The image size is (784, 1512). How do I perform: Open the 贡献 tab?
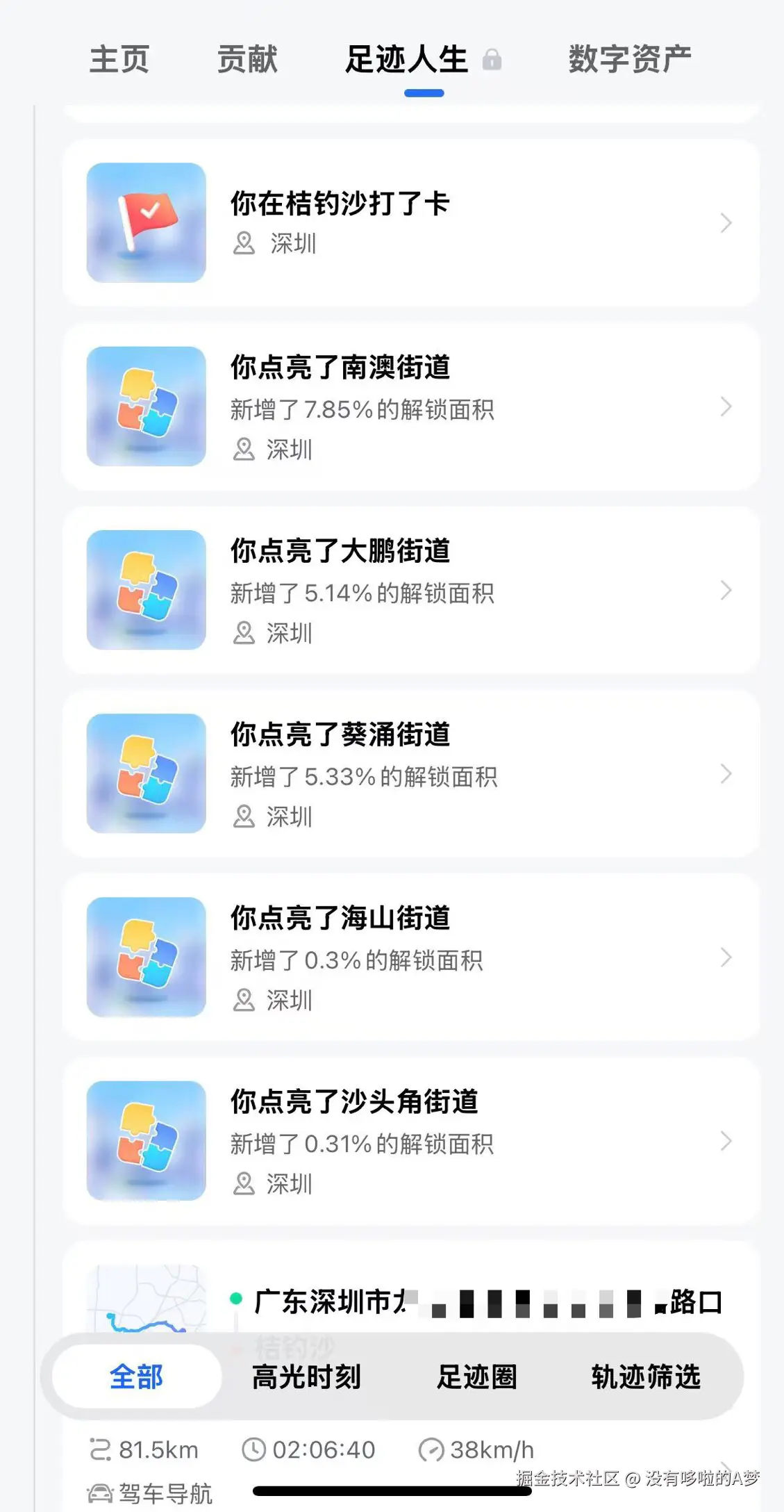[x=247, y=60]
